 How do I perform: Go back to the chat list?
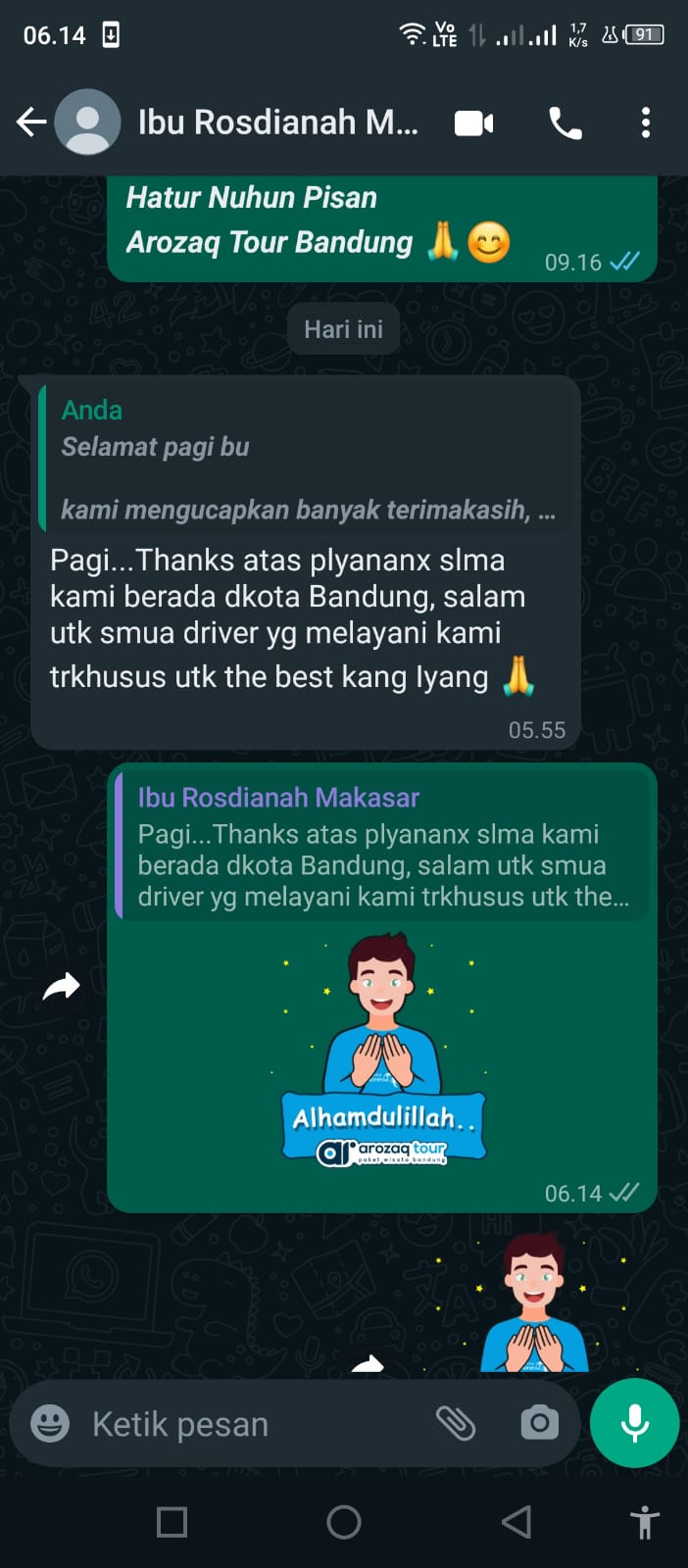[31, 122]
